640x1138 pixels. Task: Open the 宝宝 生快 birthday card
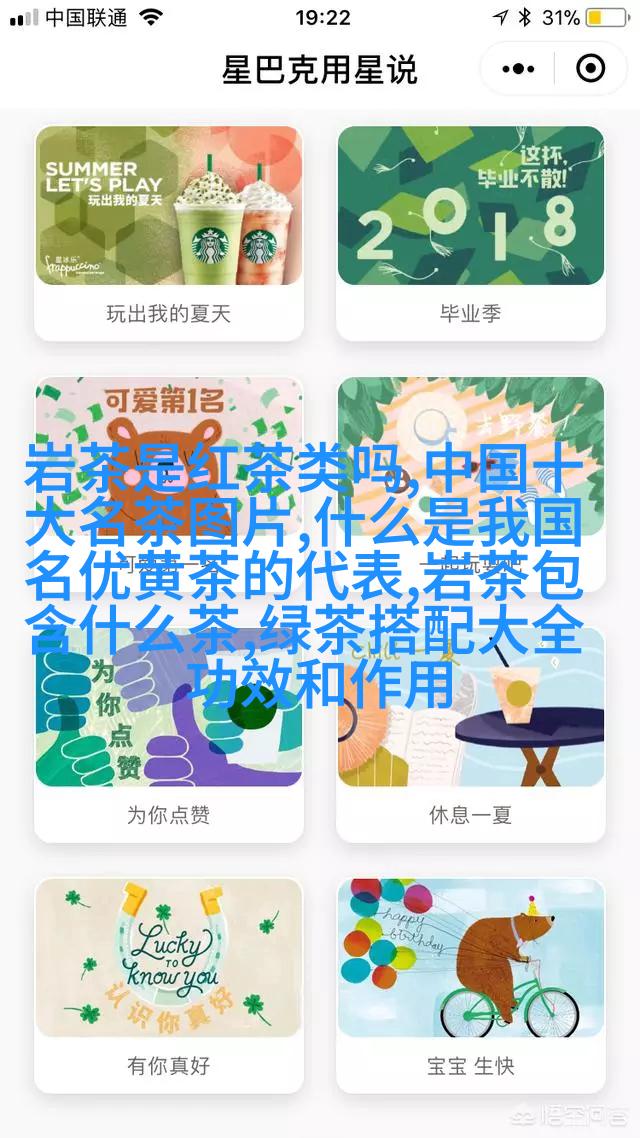tap(470, 984)
